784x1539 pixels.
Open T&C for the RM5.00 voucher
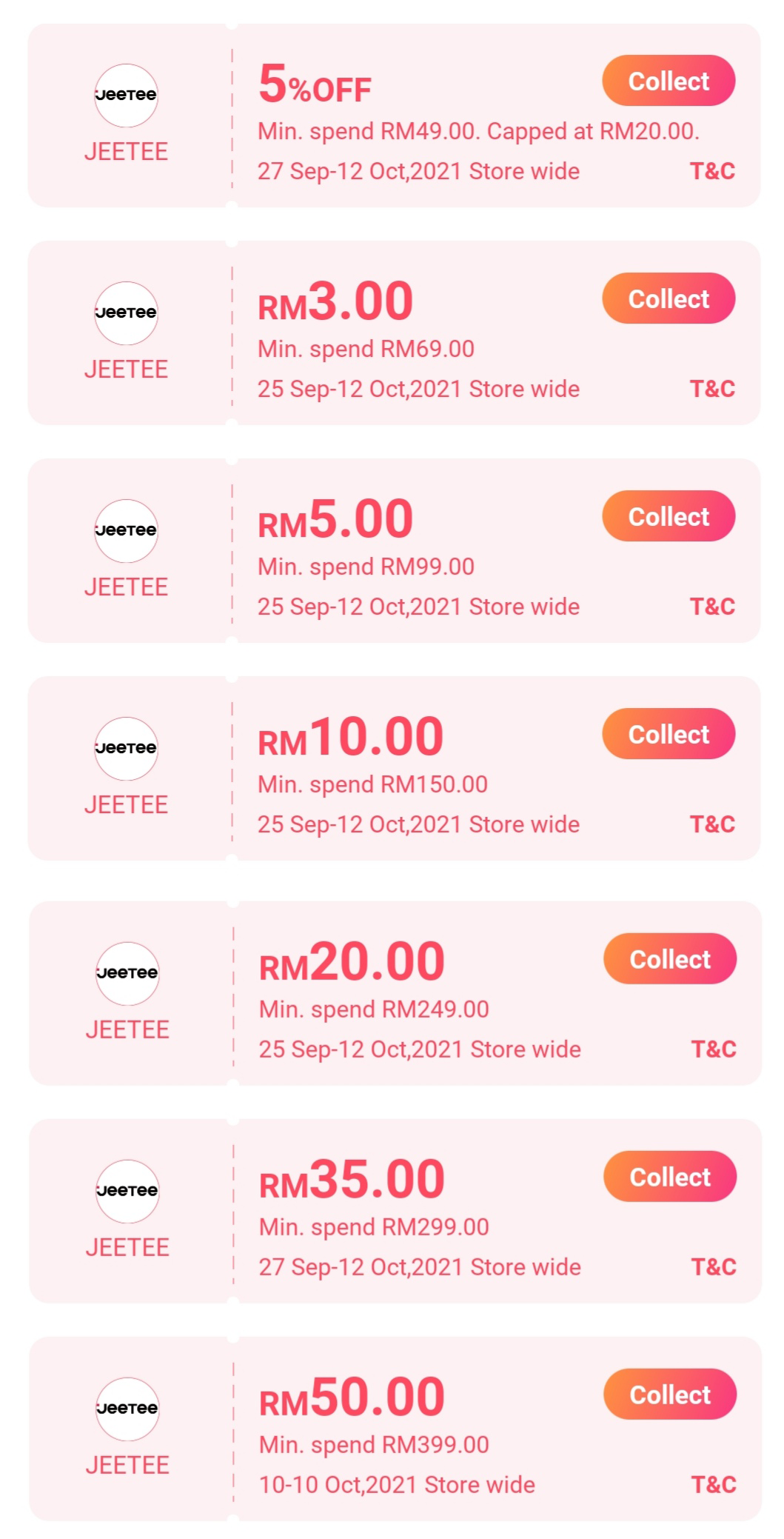pos(711,607)
